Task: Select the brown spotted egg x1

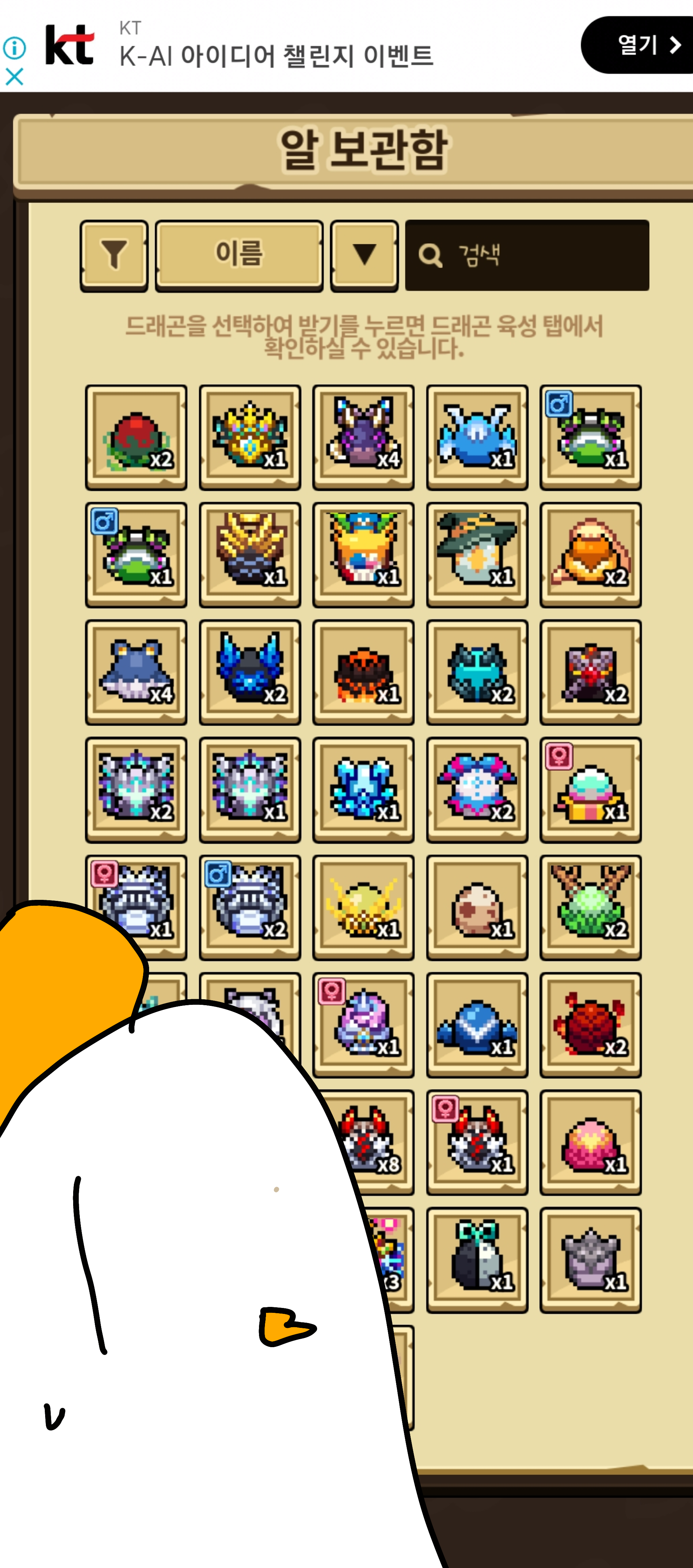Action: click(477, 907)
